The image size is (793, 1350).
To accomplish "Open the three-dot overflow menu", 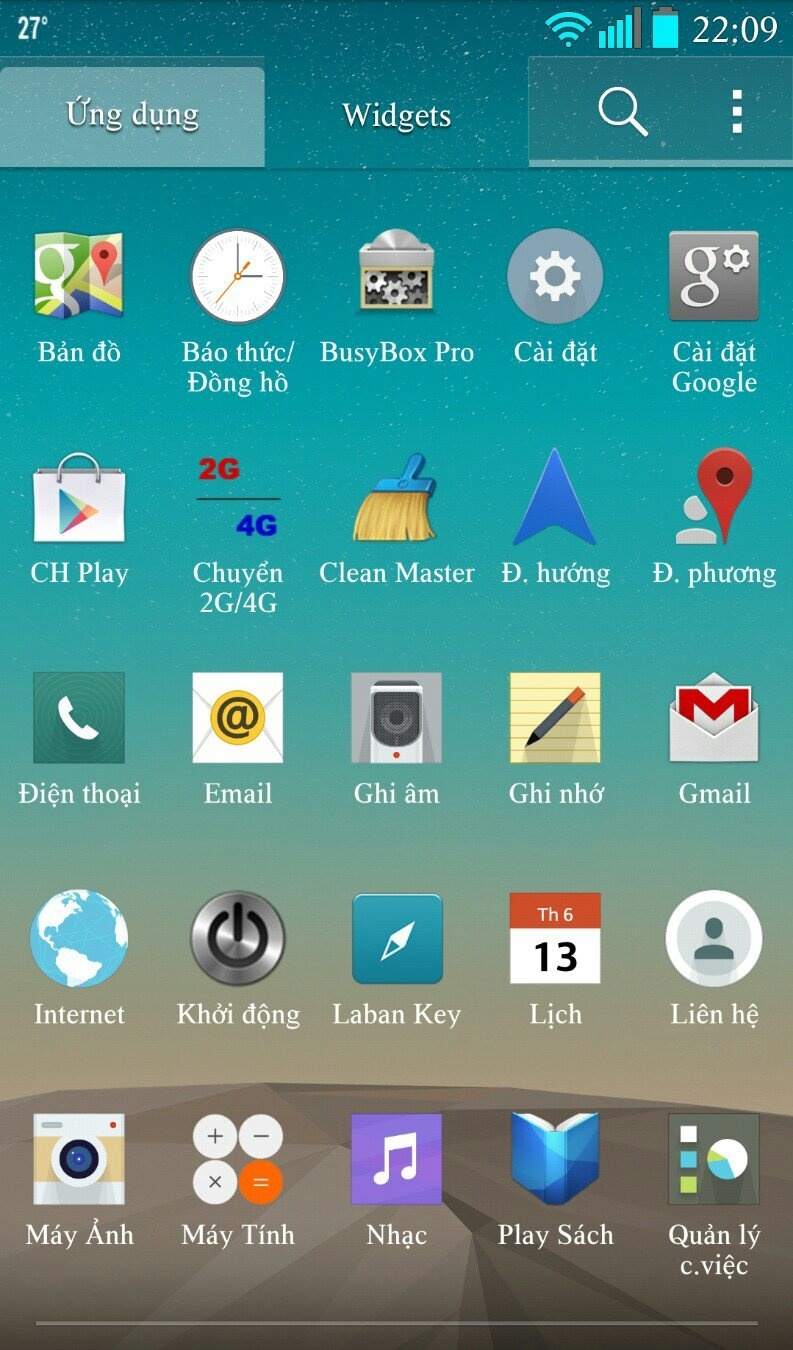I will point(737,112).
